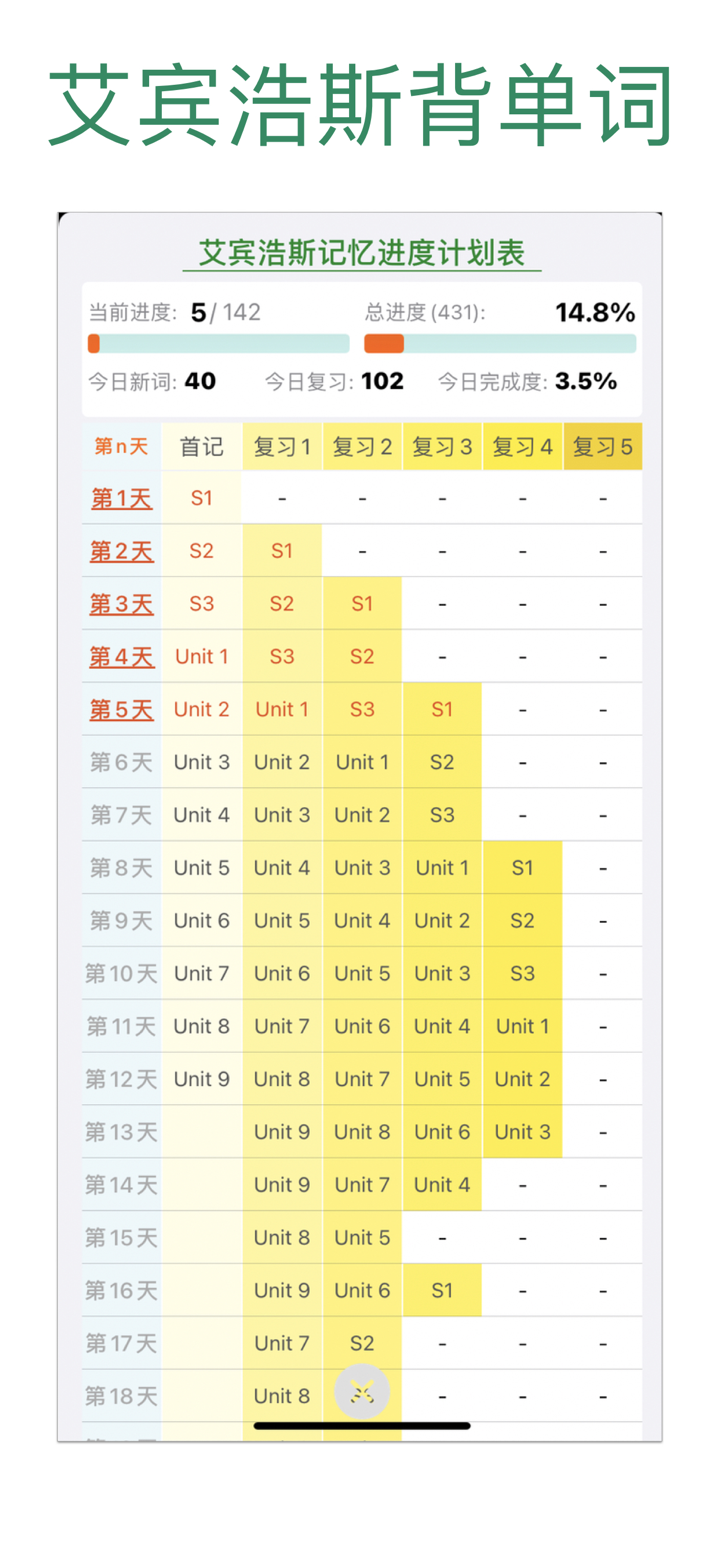Select the 首记 column header
Screen dimensions: 720x1558
(201, 446)
